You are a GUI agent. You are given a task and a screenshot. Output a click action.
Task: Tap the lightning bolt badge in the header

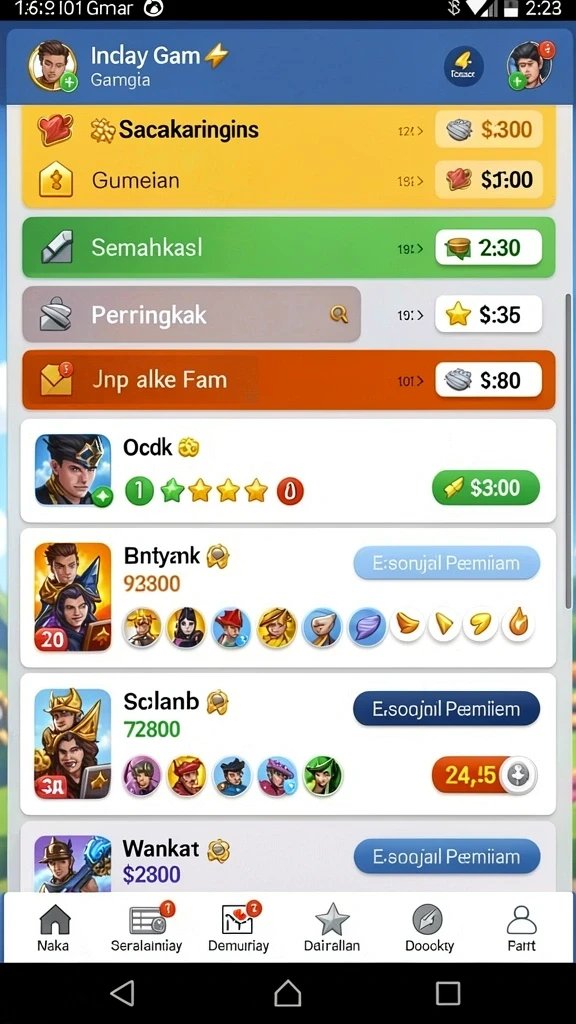pyautogui.click(x=464, y=67)
